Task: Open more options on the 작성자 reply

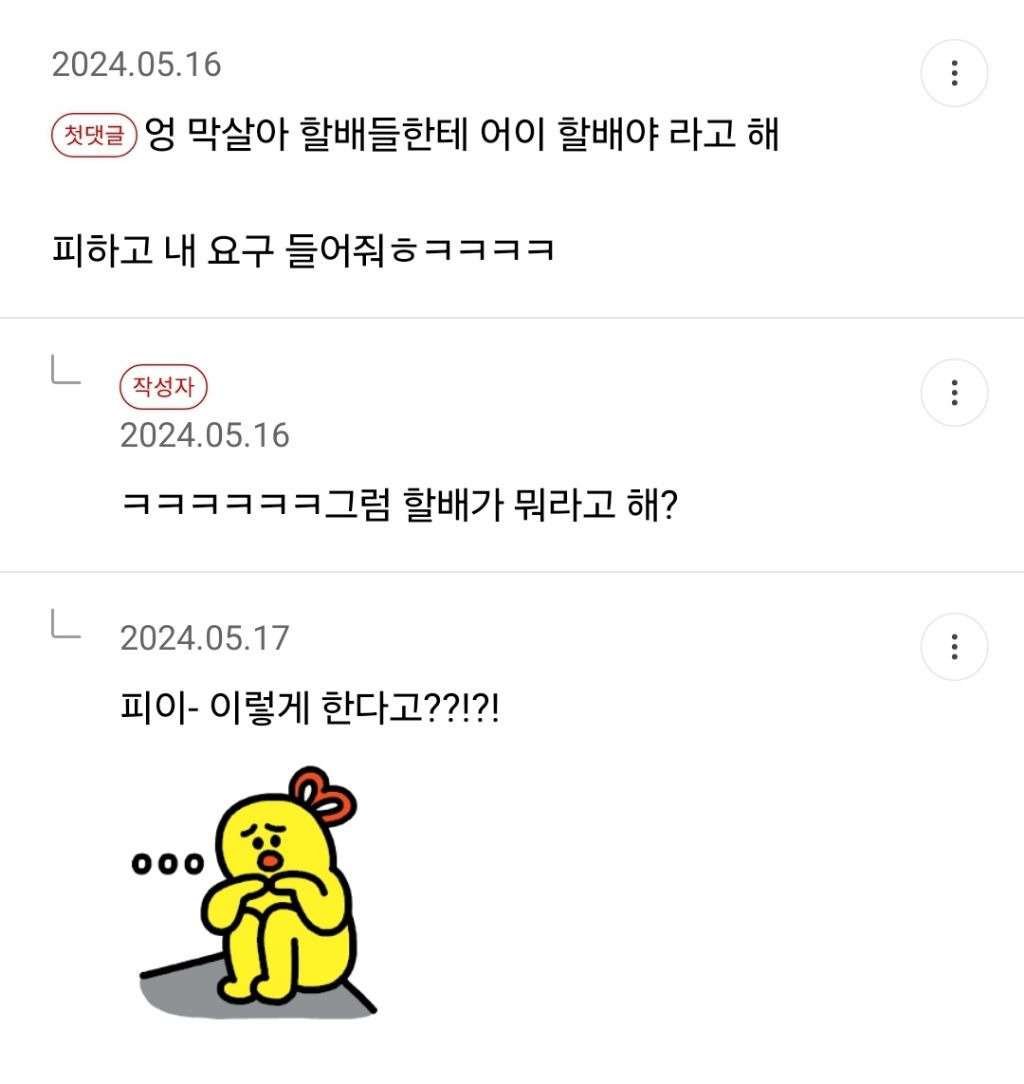Action: pyautogui.click(x=954, y=393)
